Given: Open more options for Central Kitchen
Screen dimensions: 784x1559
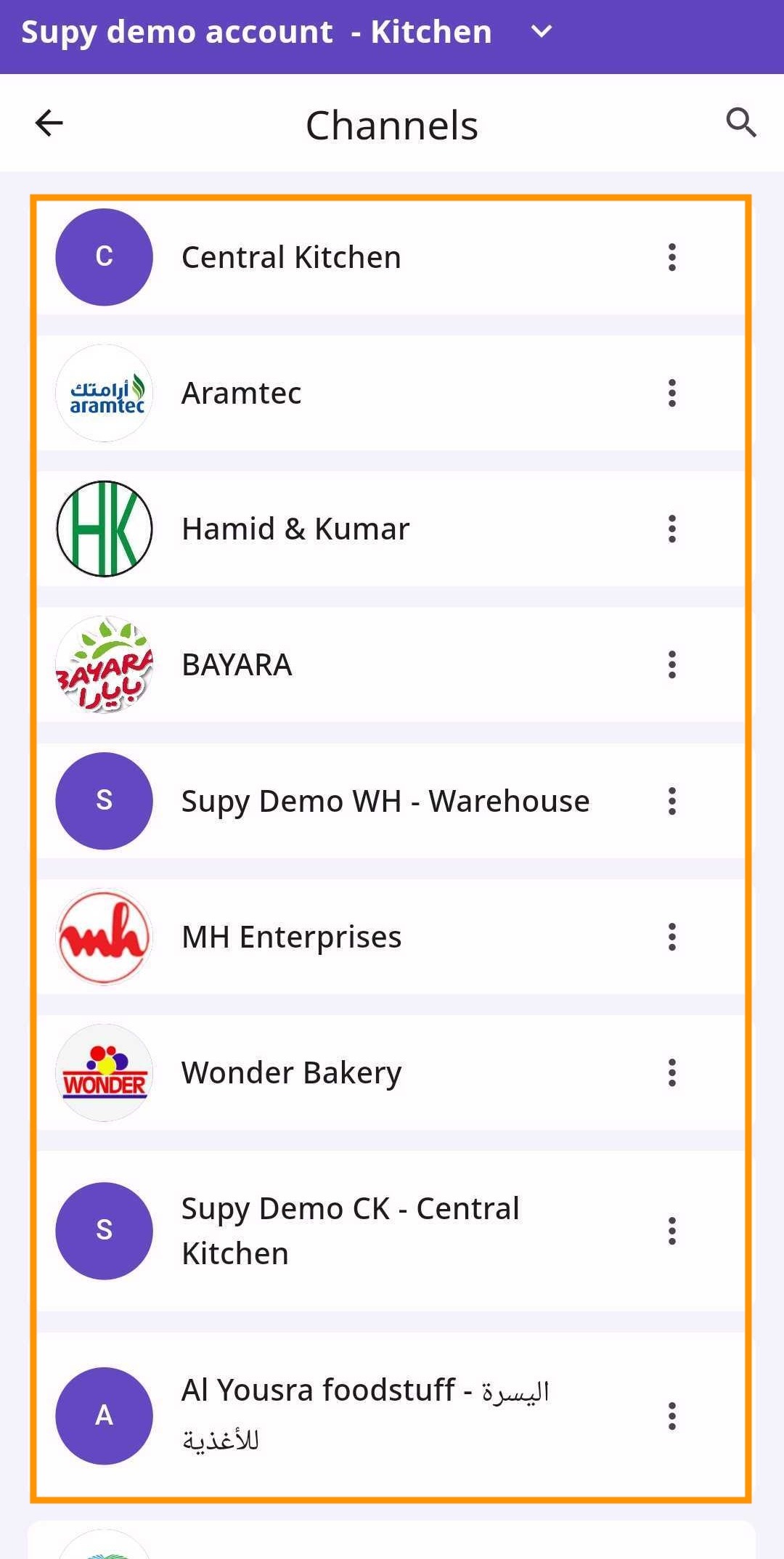Looking at the screenshot, I should [672, 258].
